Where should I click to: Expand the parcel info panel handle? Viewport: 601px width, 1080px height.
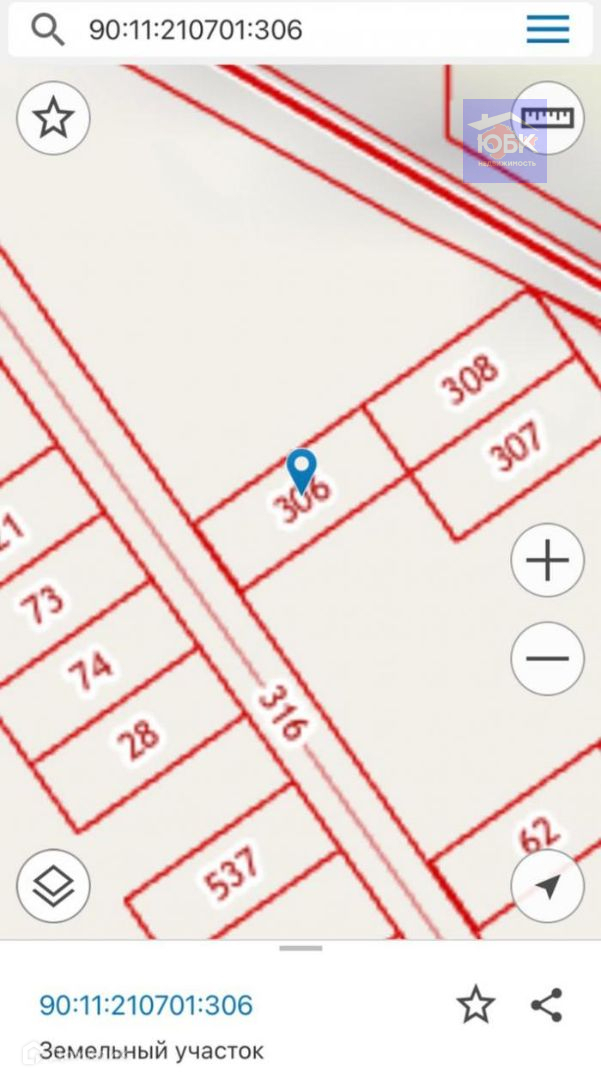pos(300,947)
